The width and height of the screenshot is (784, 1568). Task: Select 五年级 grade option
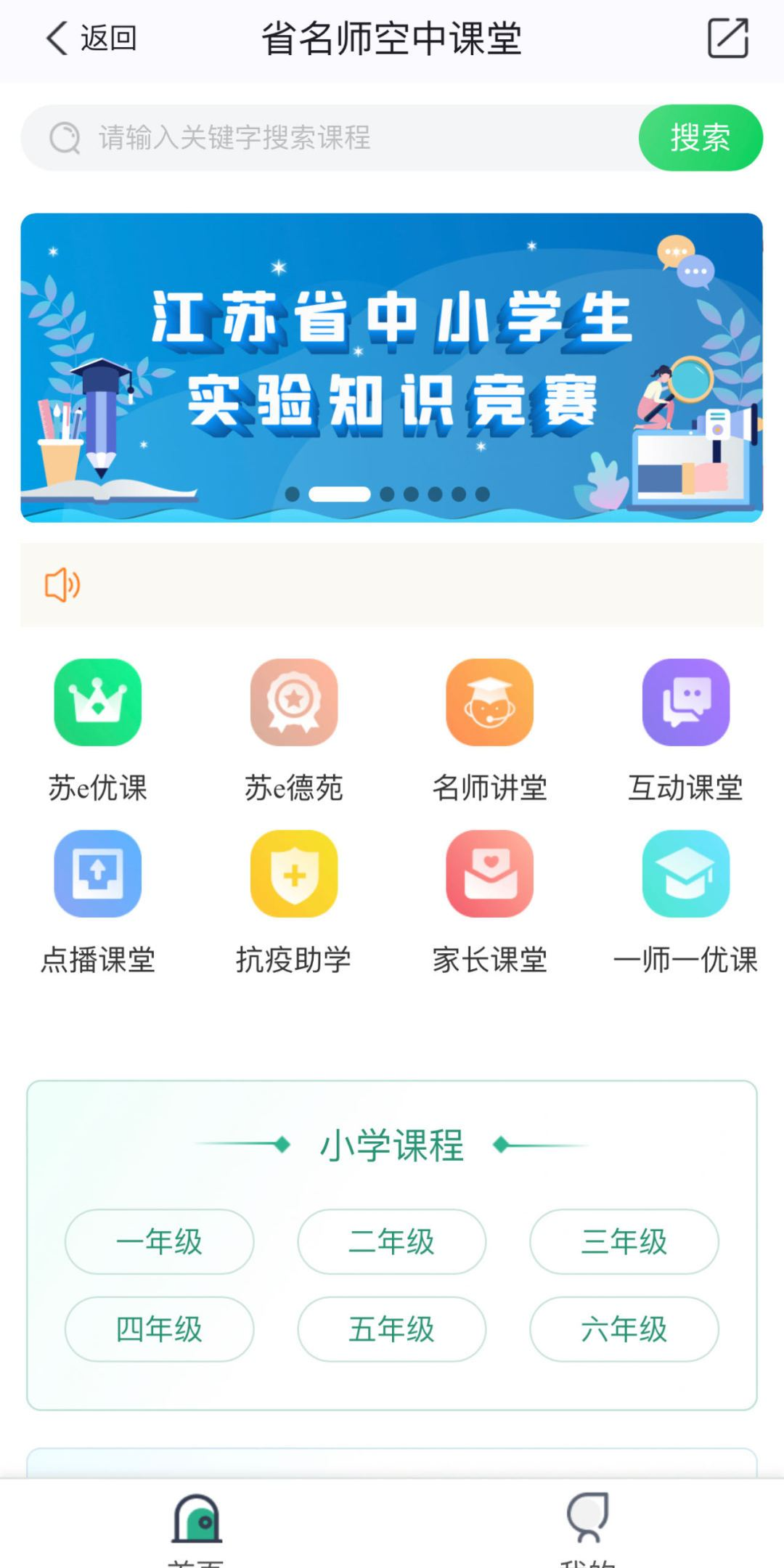pyautogui.click(x=391, y=1330)
